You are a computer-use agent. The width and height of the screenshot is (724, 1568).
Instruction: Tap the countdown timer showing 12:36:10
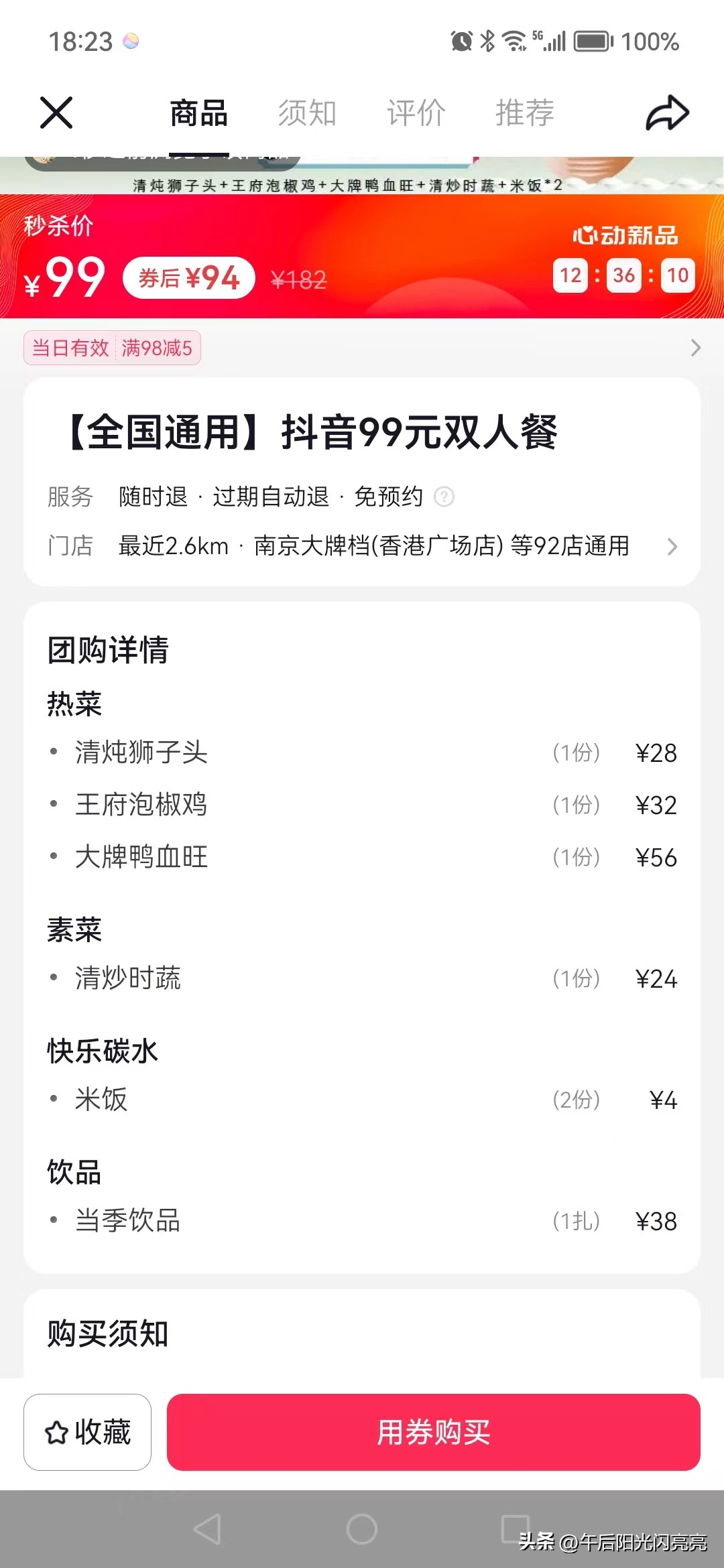[623, 275]
